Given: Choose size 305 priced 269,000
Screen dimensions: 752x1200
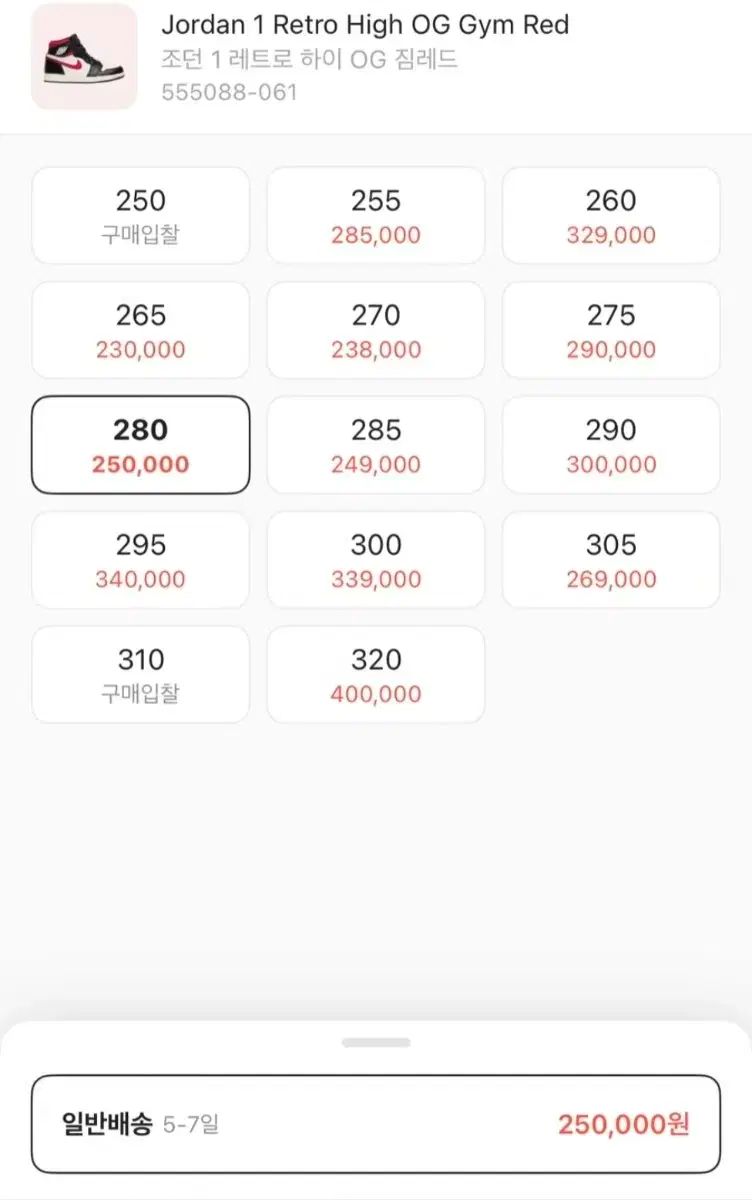Looking at the screenshot, I should tap(610, 561).
